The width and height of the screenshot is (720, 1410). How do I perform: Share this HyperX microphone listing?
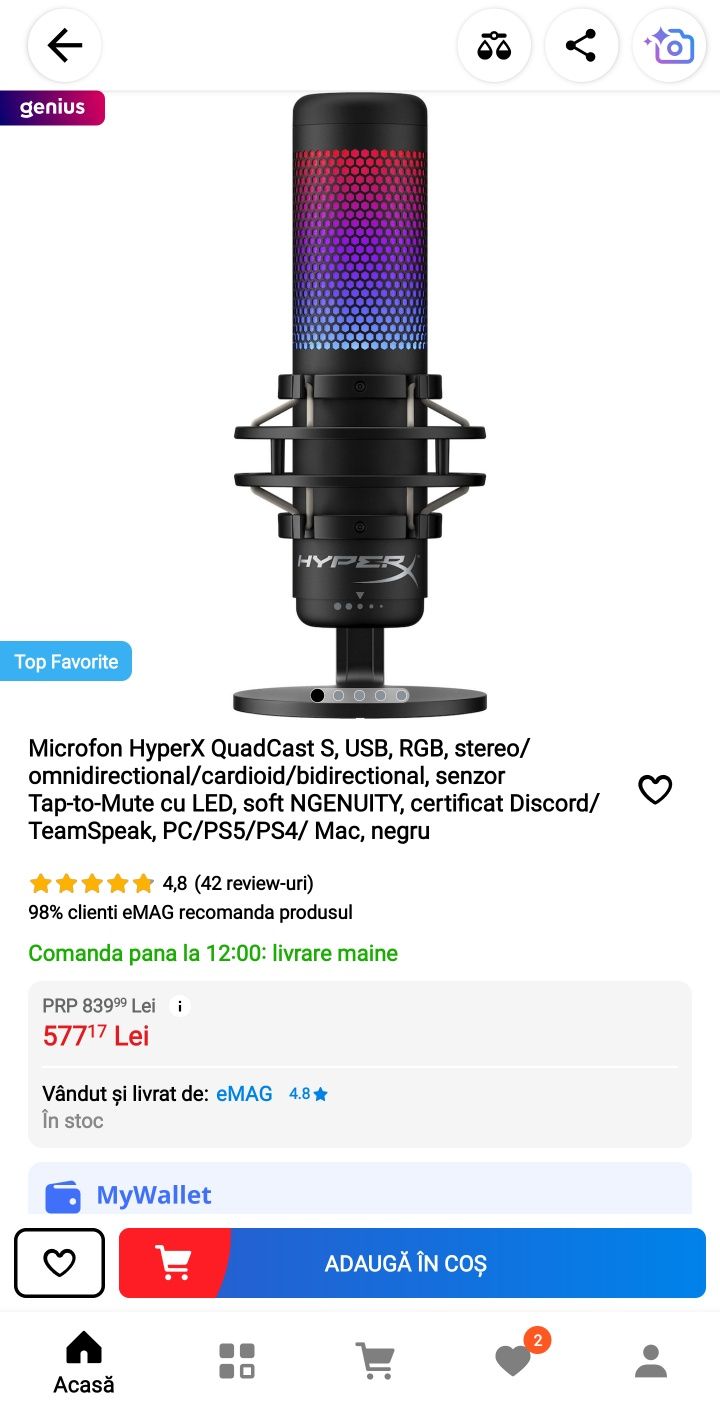tap(581, 45)
